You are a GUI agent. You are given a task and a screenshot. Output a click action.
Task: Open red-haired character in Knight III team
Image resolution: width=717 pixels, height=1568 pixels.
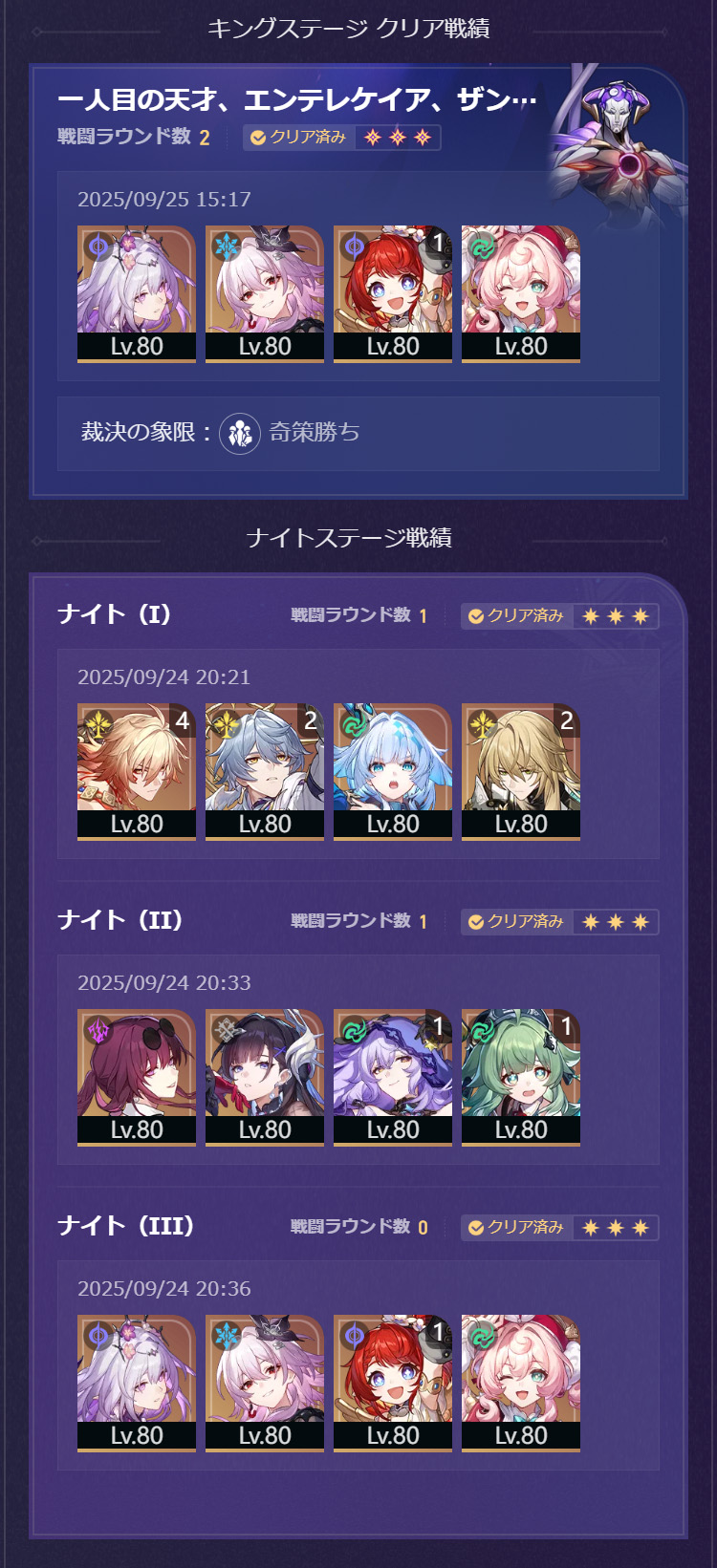pyautogui.click(x=393, y=1383)
